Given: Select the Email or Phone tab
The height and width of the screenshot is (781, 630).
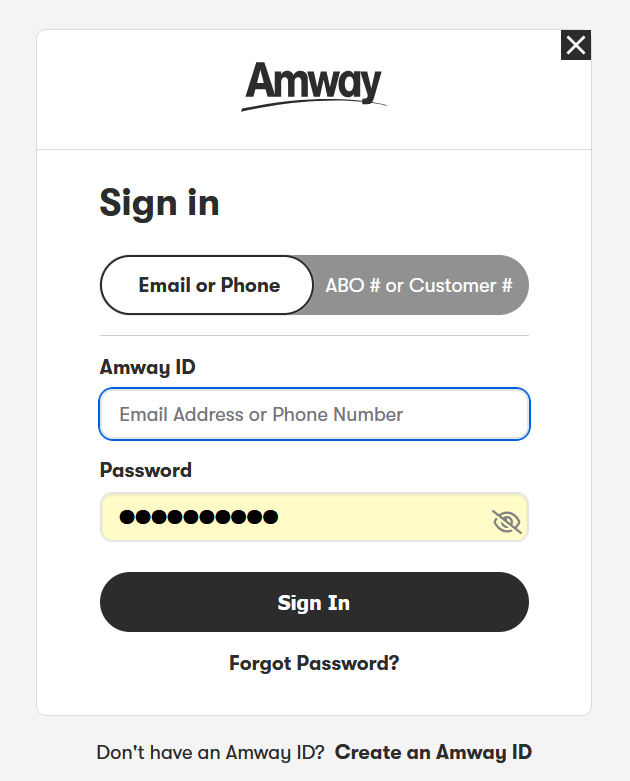Looking at the screenshot, I should click(x=208, y=285).
